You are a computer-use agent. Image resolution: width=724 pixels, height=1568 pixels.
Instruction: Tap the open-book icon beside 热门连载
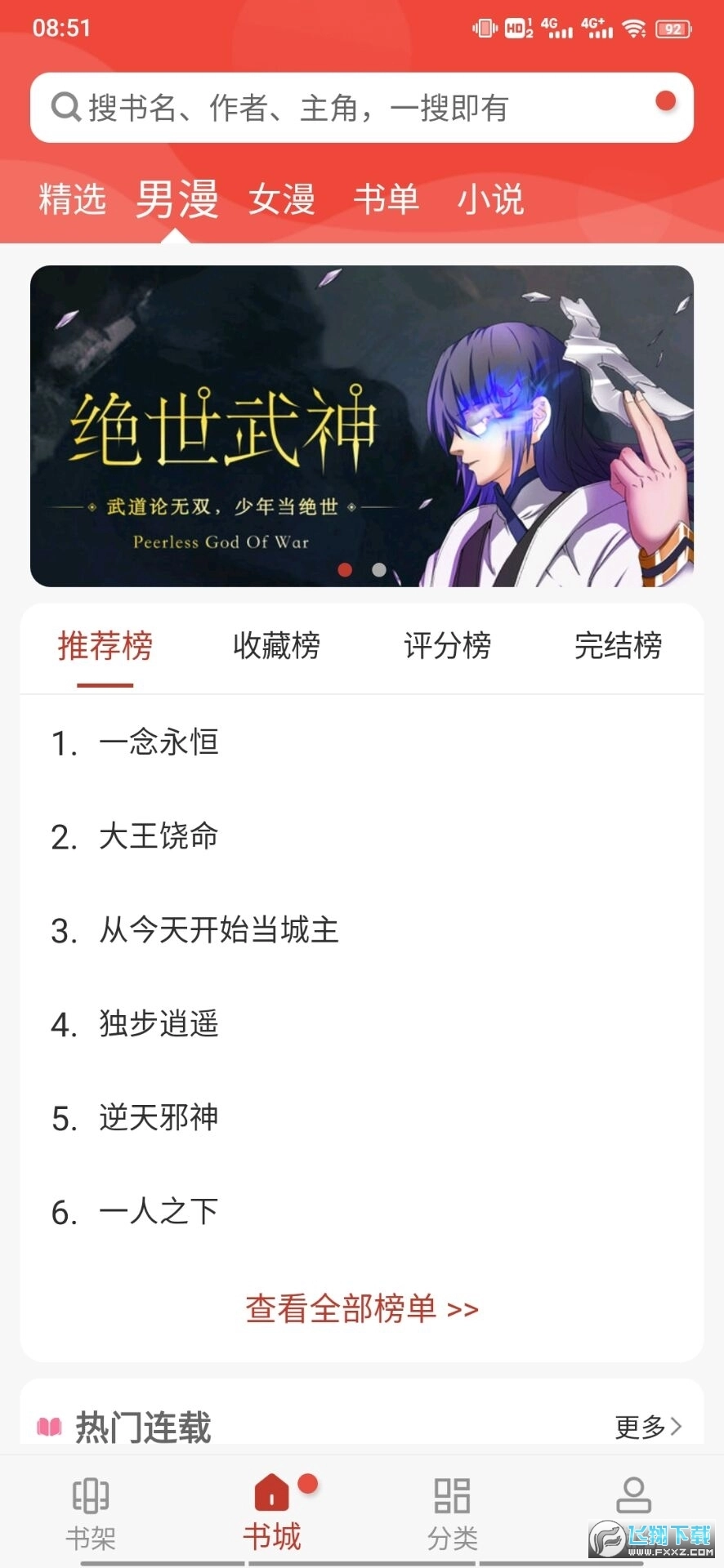[x=49, y=1426]
